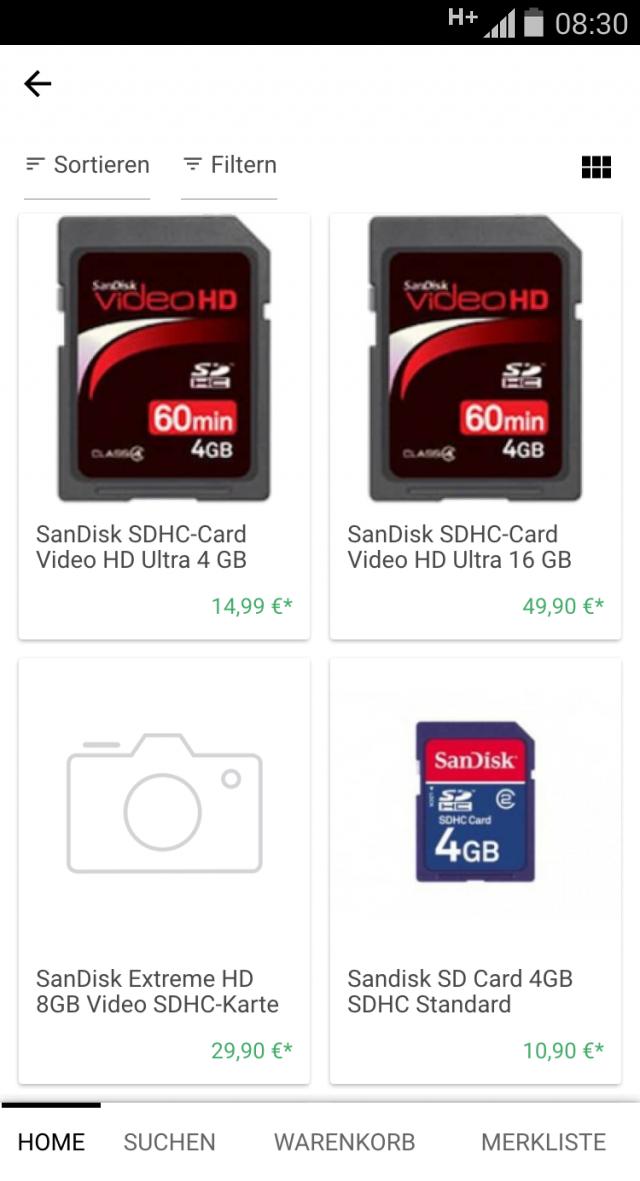Screen dimensions: 640x1181
Task: Open SanDisk SDHC-Card Video HD Ultra 16 GB
Action: point(475,427)
